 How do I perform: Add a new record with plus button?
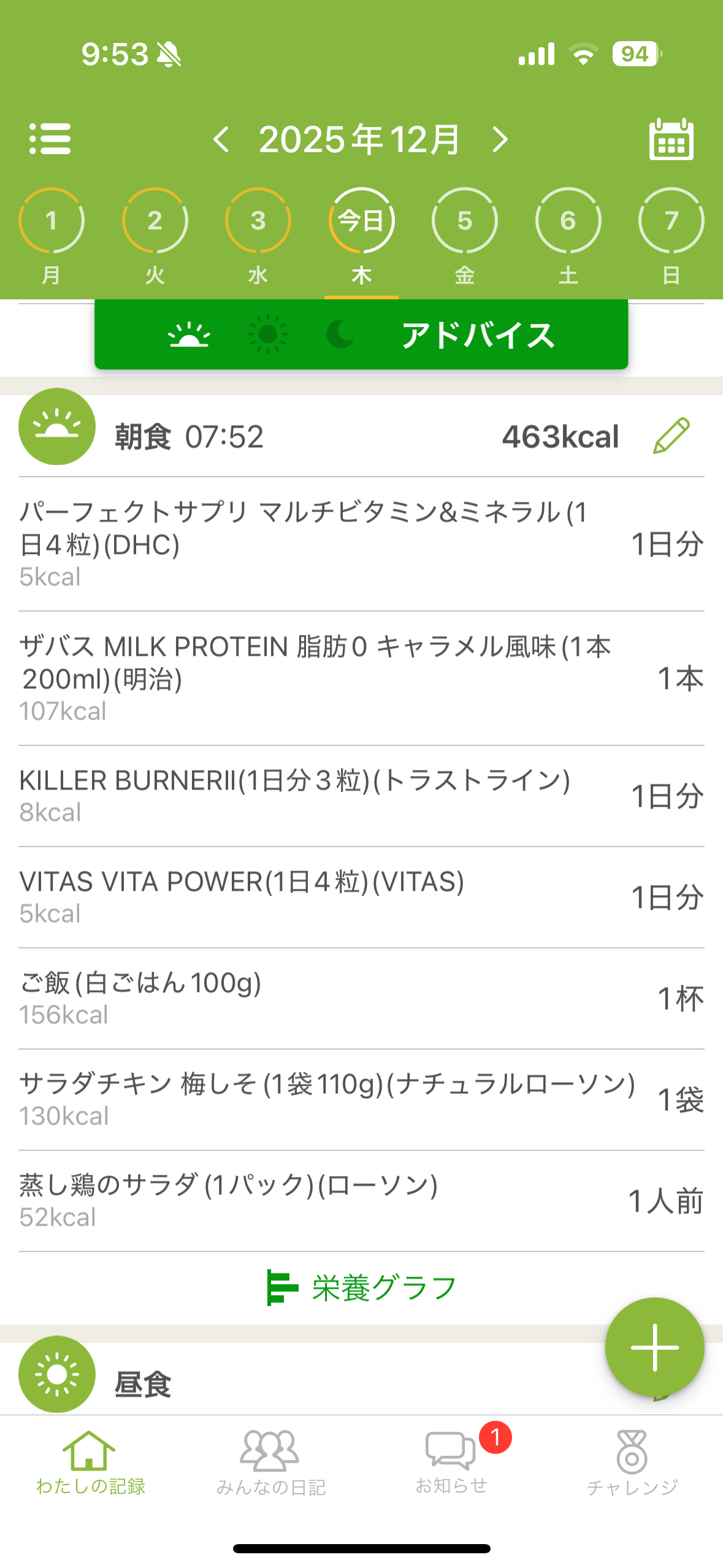point(654,1347)
